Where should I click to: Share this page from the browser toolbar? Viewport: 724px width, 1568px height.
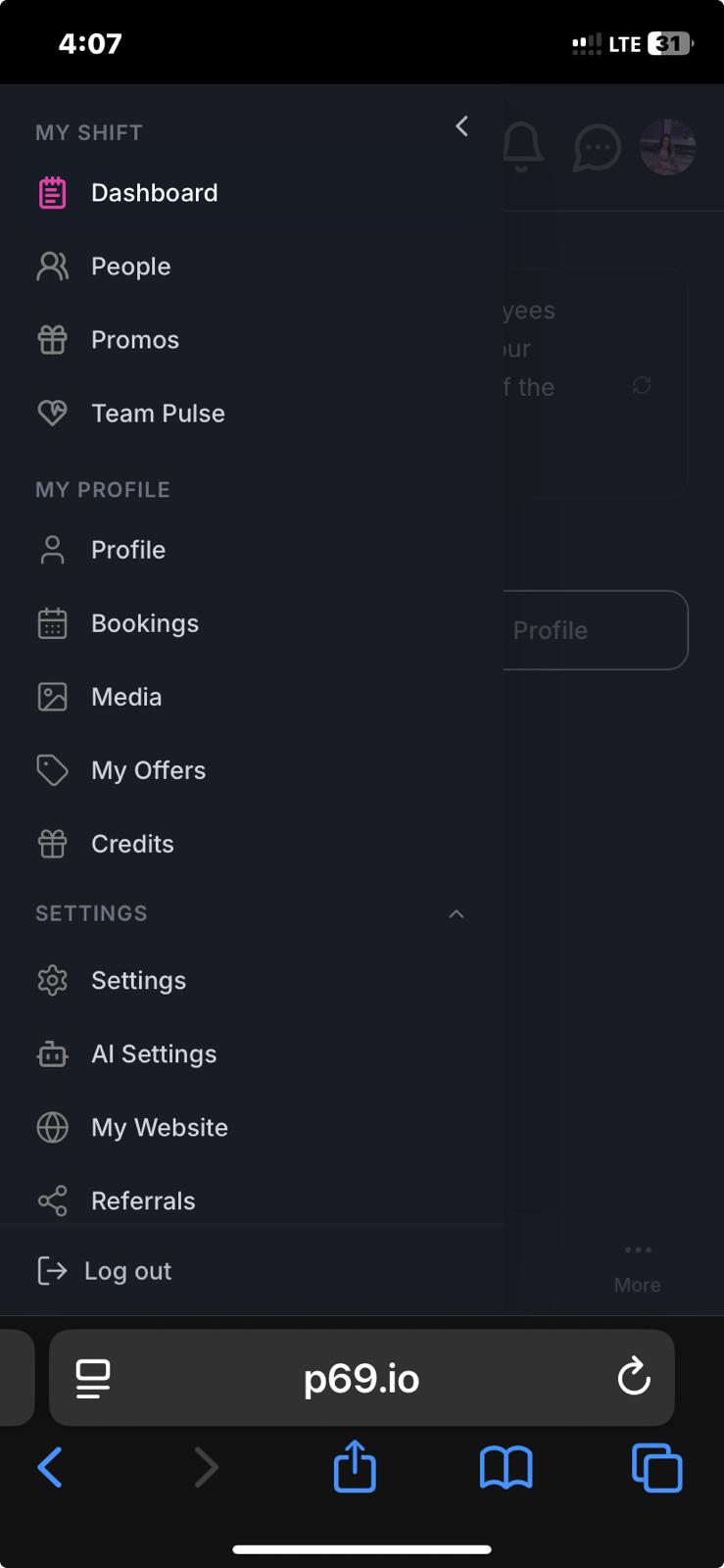pos(355,1466)
